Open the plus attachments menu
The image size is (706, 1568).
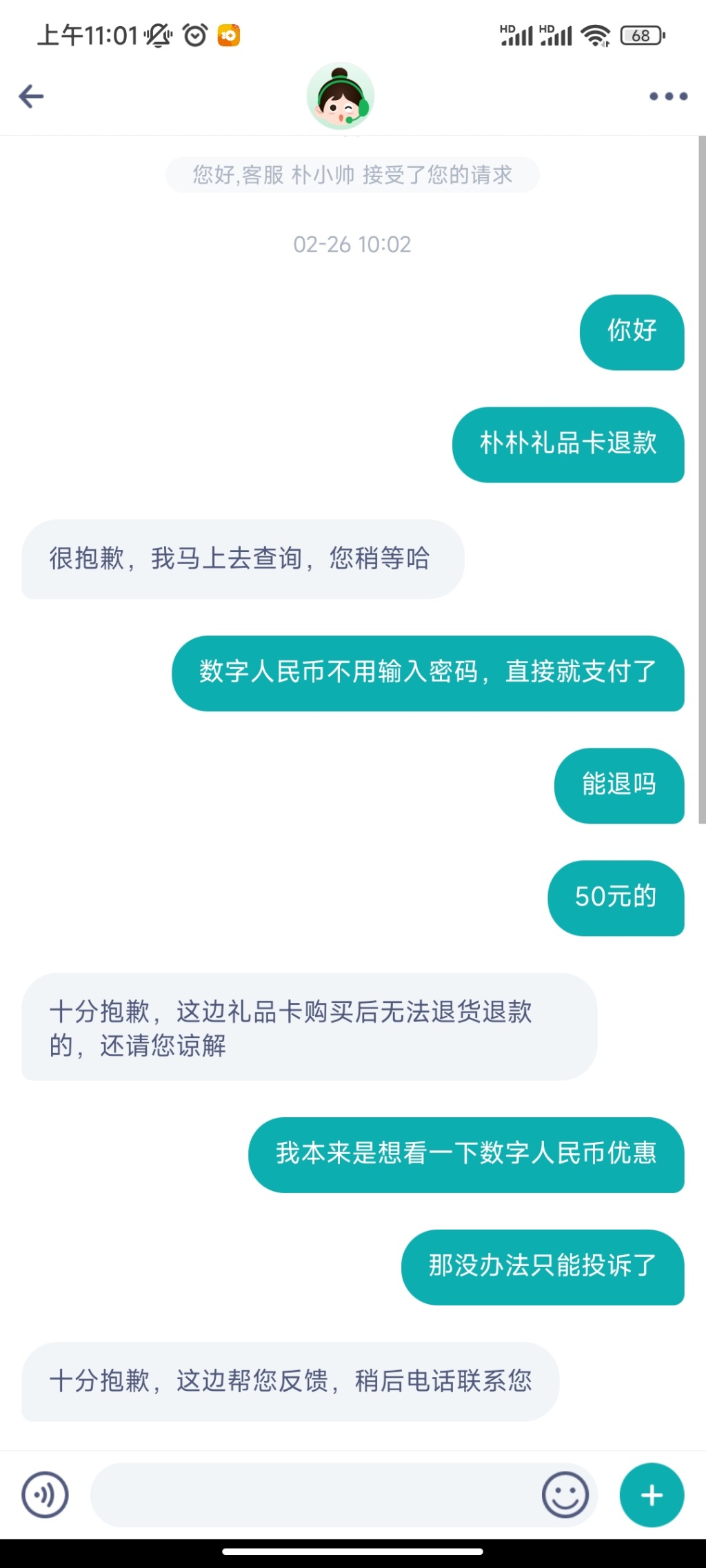652,1495
